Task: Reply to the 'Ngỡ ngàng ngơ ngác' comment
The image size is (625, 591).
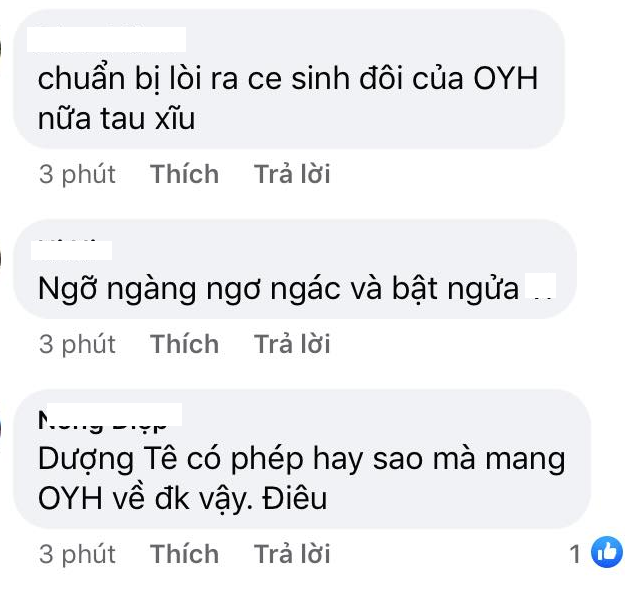Action: click(292, 344)
